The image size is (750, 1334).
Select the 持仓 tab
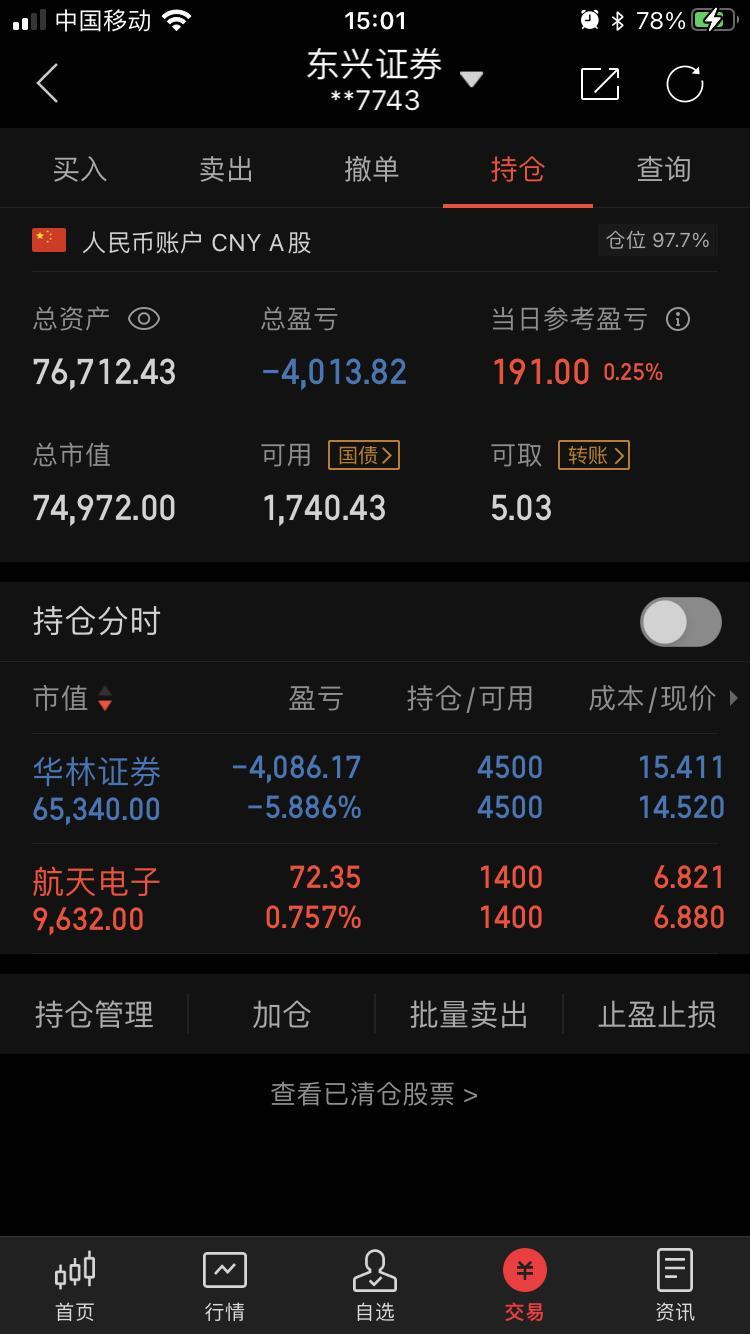coord(518,169)
